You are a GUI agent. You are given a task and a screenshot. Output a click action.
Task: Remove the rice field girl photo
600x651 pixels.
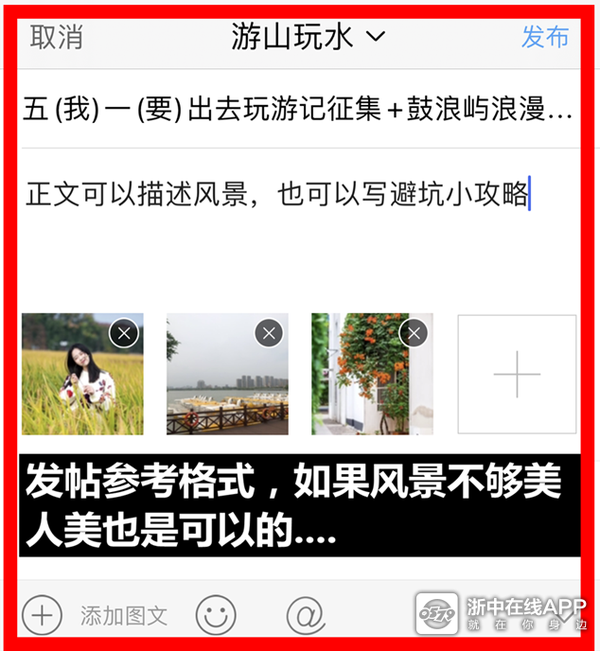pos(123,333)
